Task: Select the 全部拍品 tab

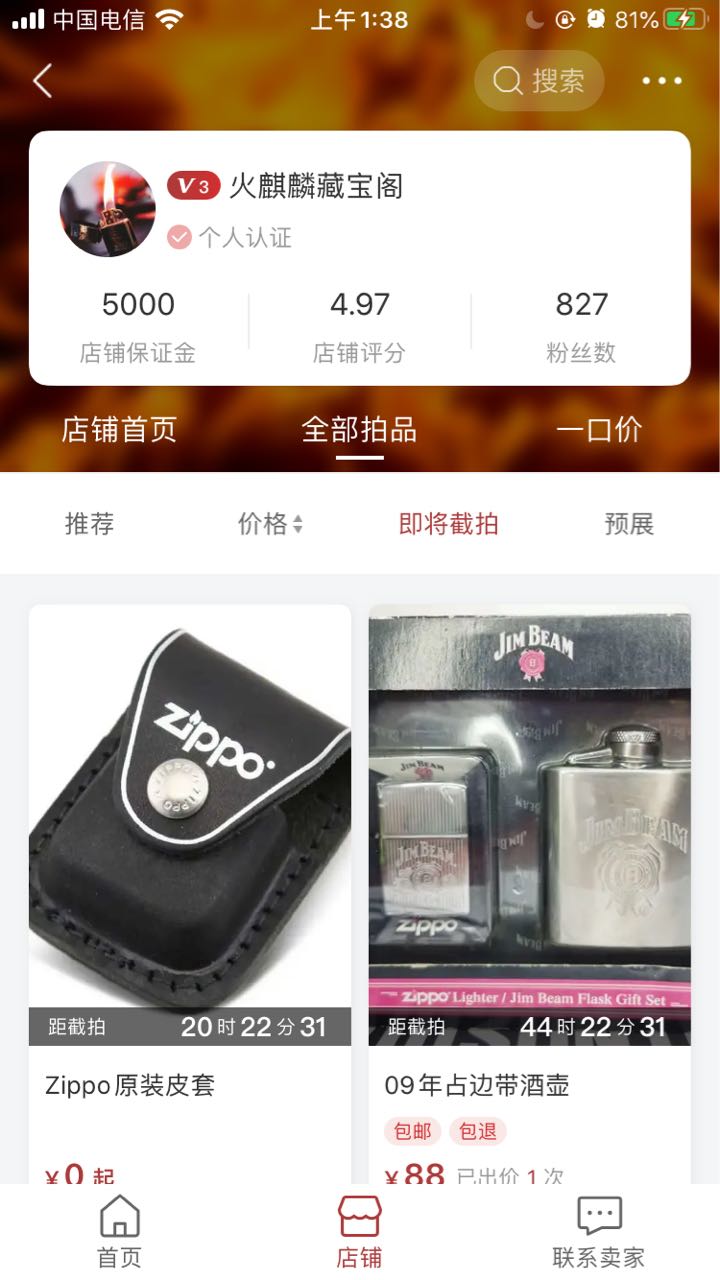Action: click(x=359, y=430)
